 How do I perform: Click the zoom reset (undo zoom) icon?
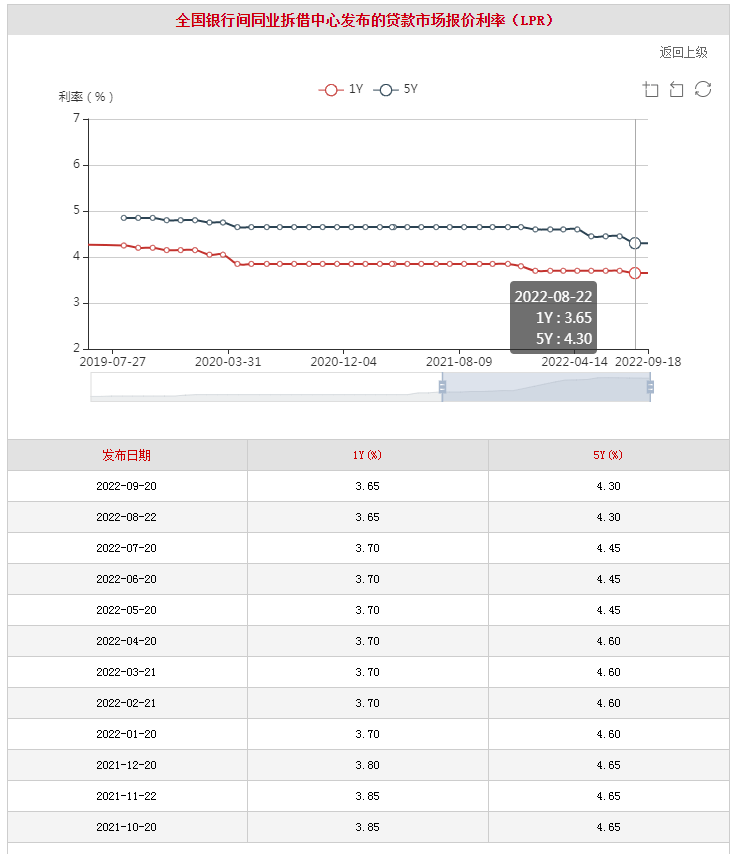click(677, 89)
